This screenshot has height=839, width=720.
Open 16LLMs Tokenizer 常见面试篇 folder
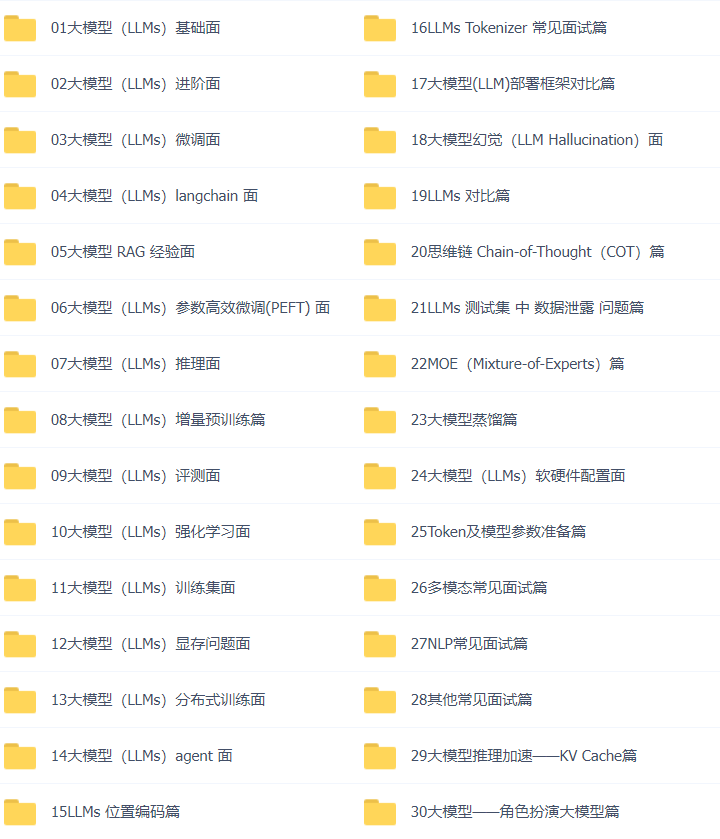(x=508, y=28)
